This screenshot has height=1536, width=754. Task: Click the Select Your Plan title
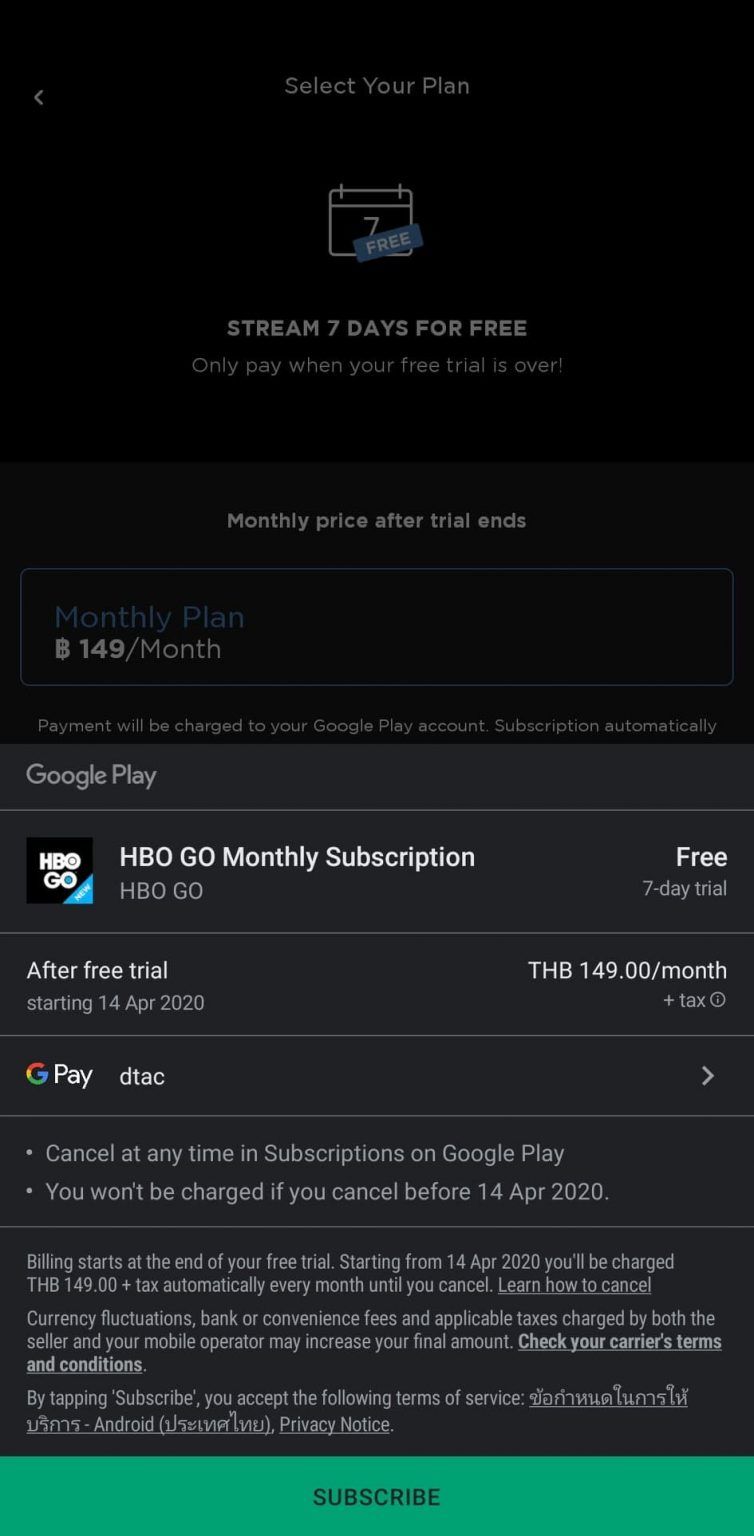pos(376,86)
